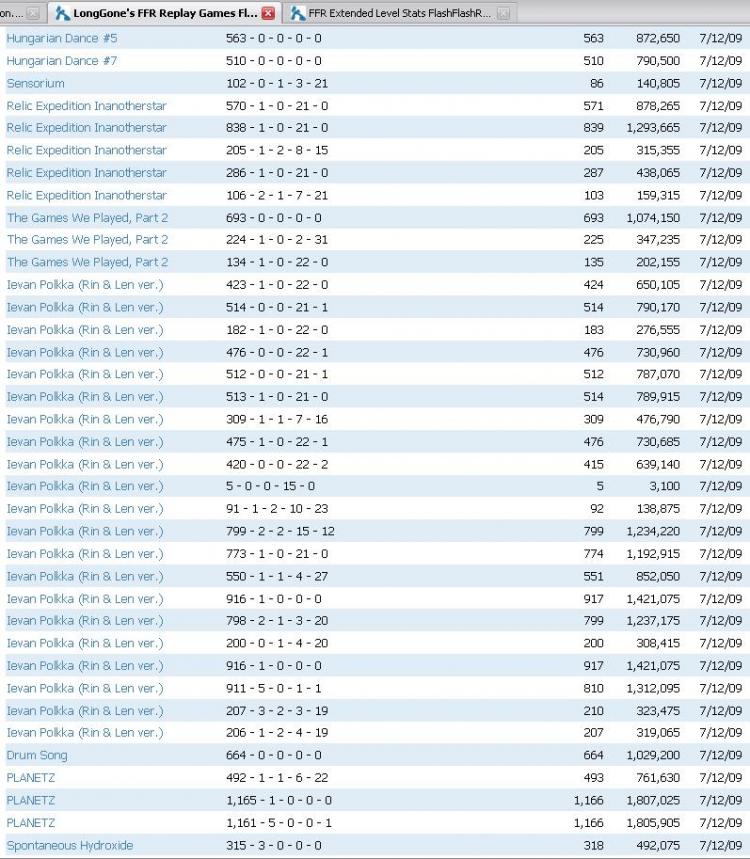Open Ievan Polkka replay scored 3,100
Image resolution: width=750 pixels, height=859 pixels.
85,486
